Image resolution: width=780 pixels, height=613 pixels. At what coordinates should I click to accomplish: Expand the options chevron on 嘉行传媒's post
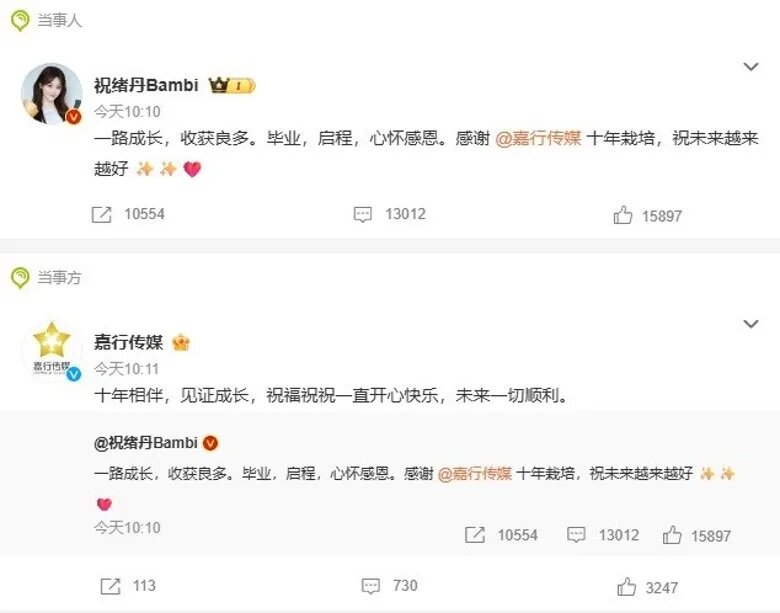751,324
